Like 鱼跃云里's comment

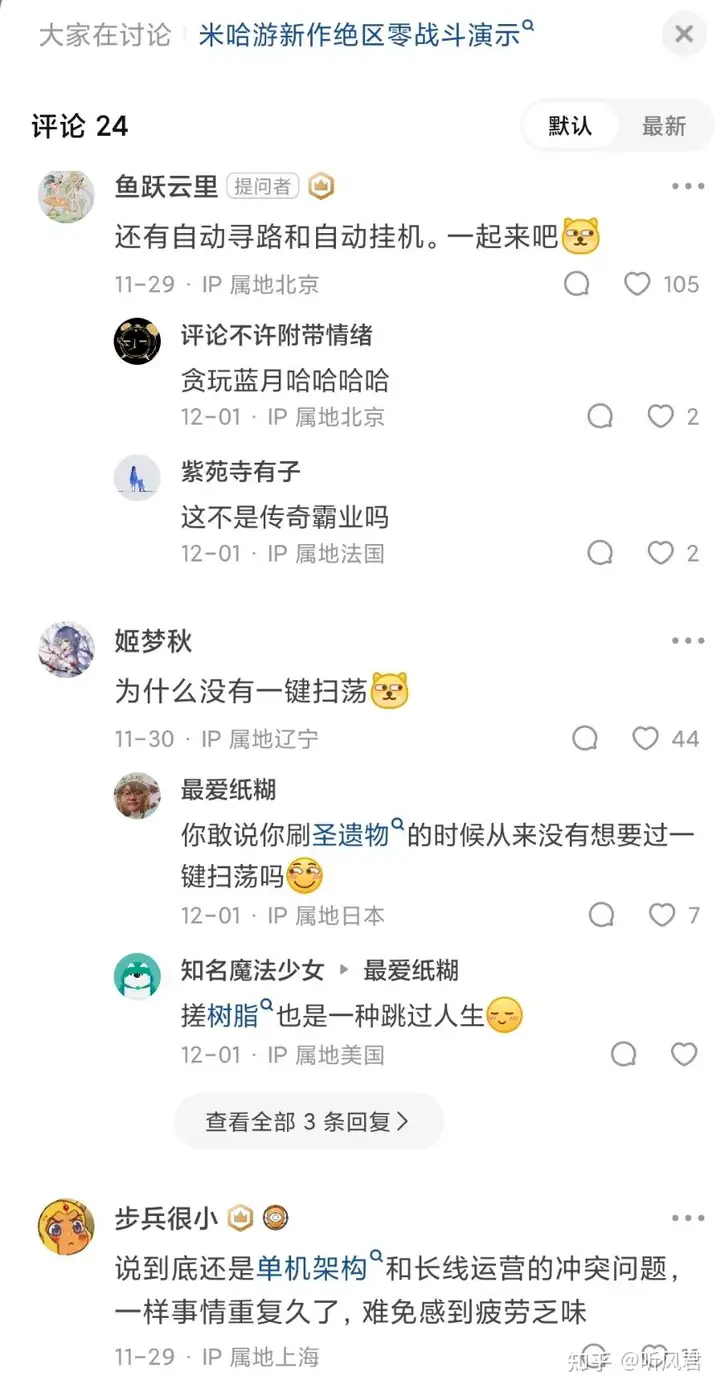point(637,284)
